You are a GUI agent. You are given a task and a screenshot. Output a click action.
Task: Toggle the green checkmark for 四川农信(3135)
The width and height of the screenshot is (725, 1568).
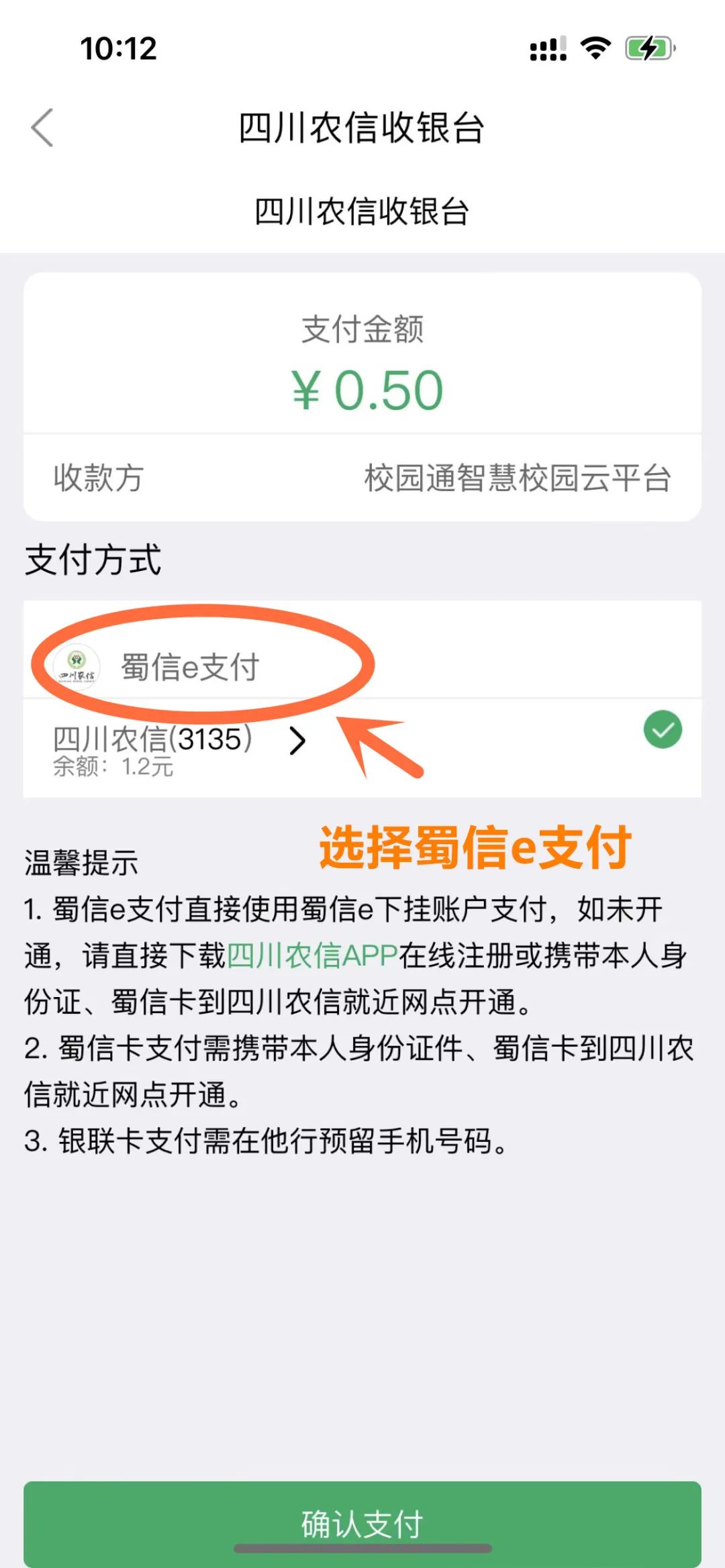tap(663, 730)
